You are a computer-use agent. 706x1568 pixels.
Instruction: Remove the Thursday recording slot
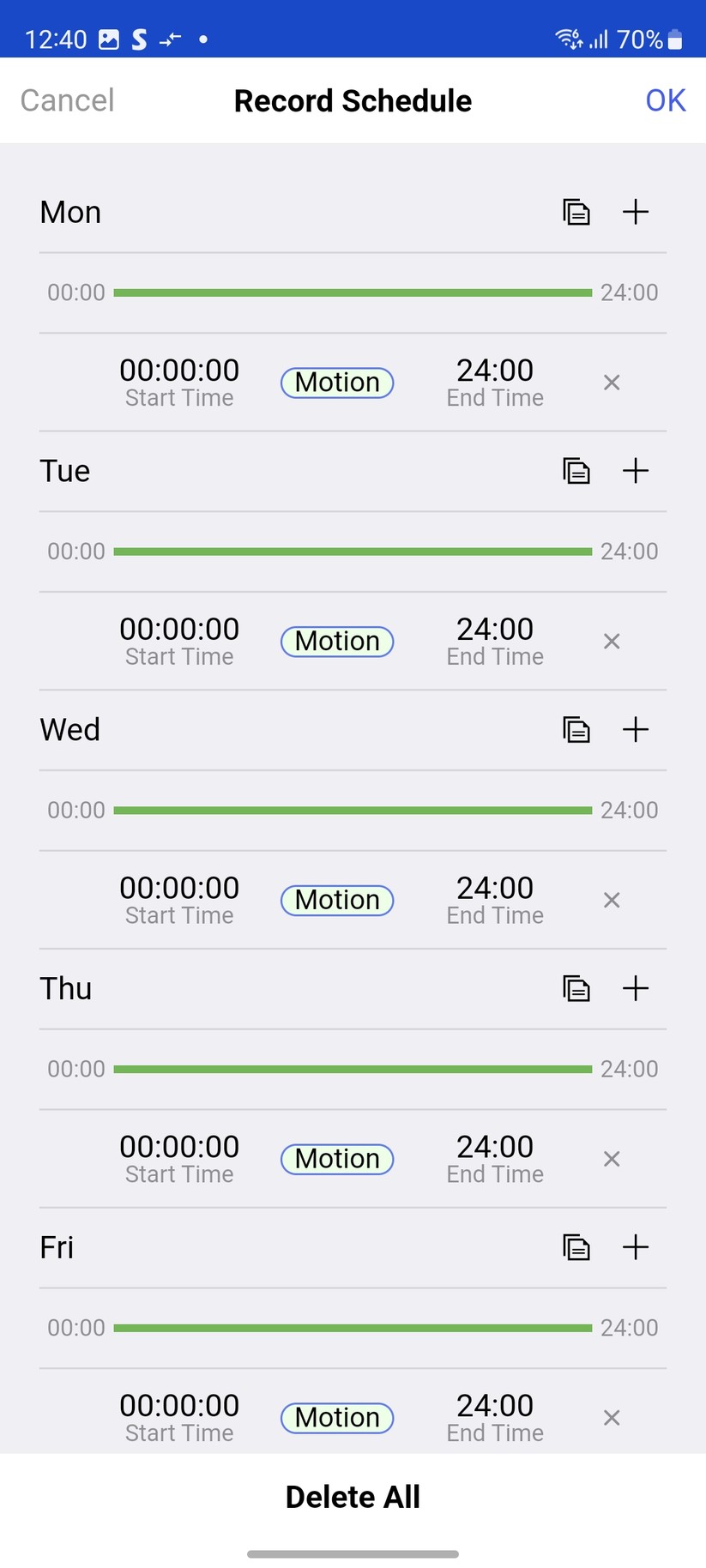pos(612,1159)
